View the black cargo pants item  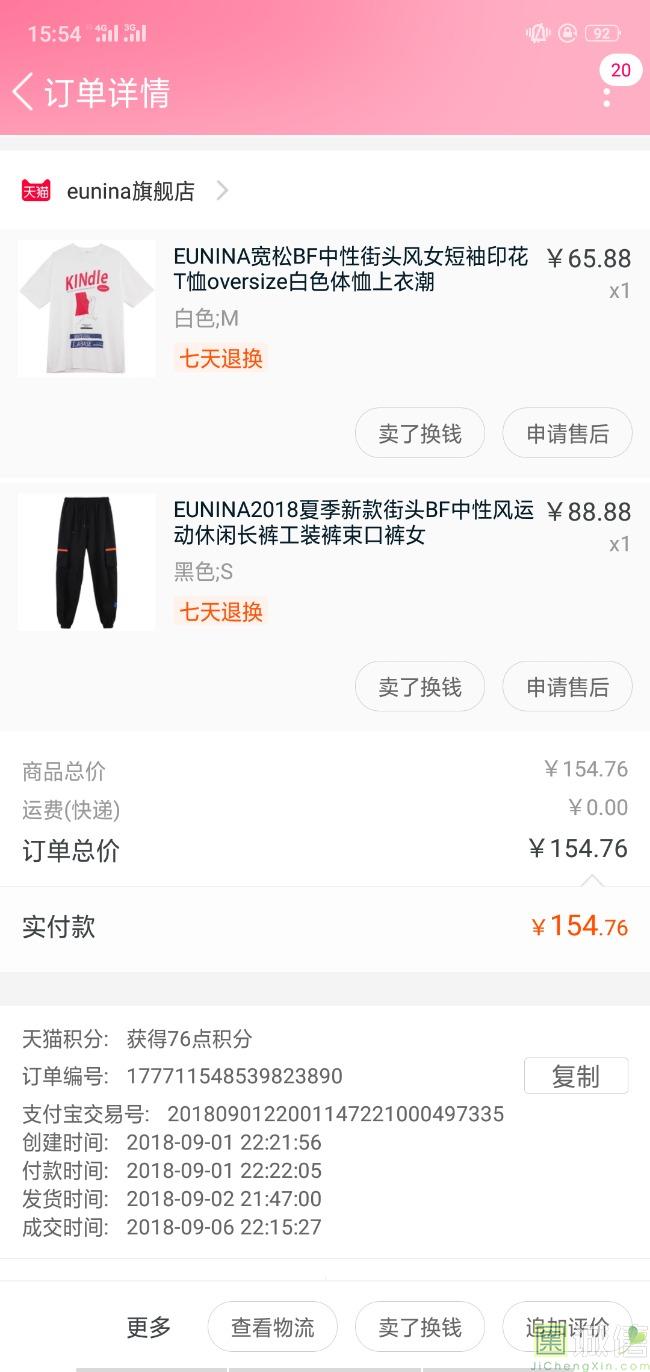[x=87, y=561]
